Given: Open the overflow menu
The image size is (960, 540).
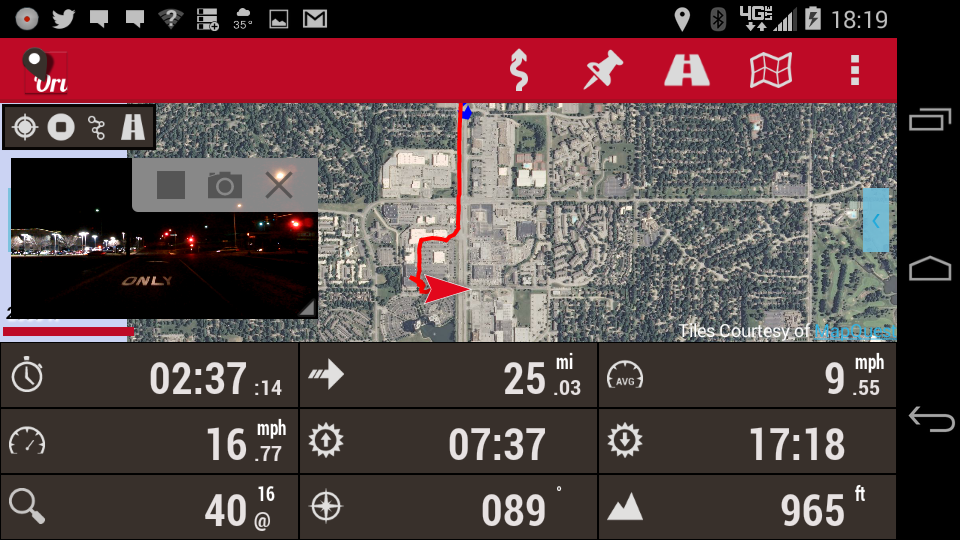Looking at the screenshot, I should (854, 70).
